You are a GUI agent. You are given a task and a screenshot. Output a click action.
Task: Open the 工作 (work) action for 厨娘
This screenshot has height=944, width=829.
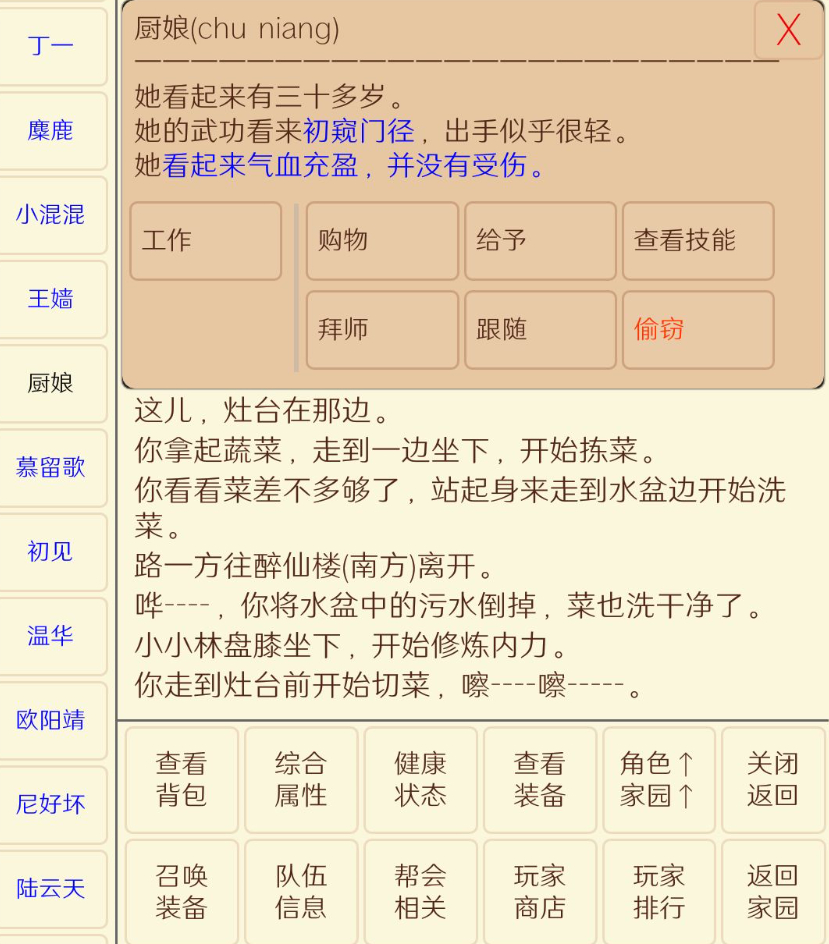pyautogui.click(x=205, y=241)
